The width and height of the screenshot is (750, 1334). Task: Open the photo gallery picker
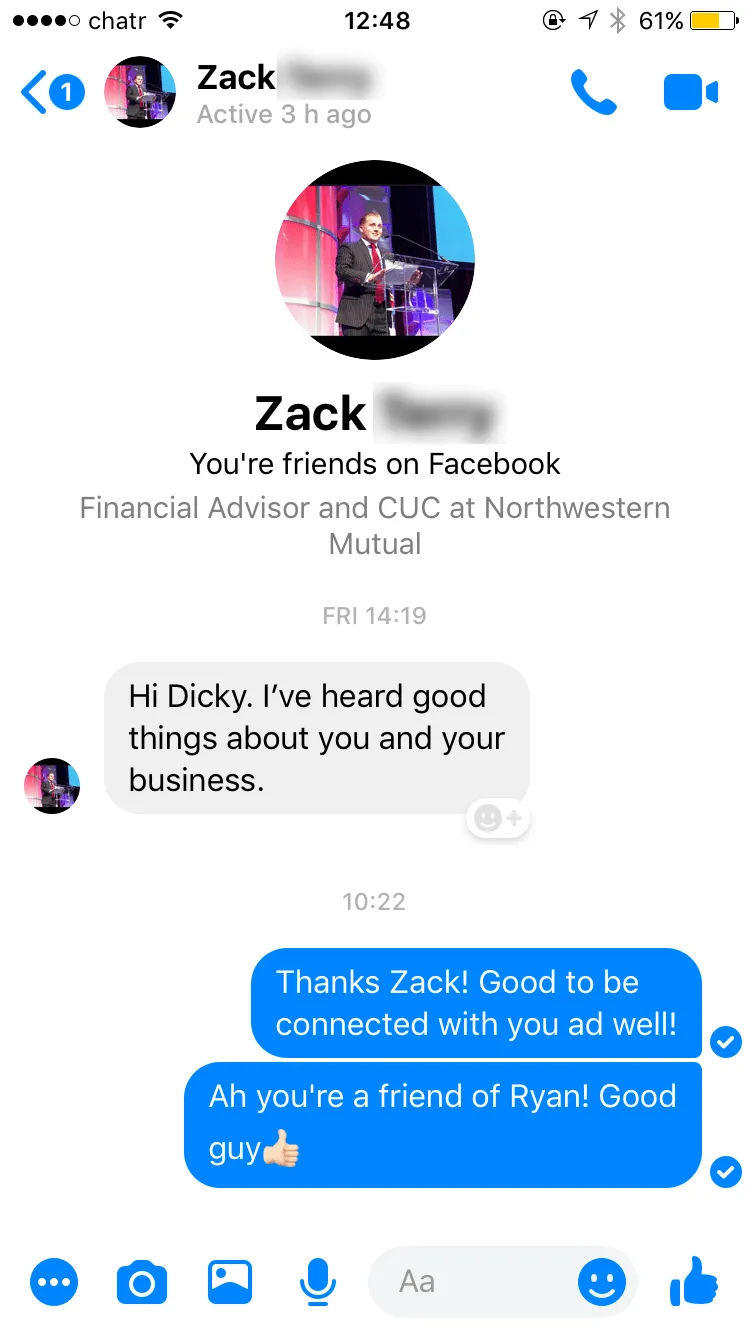coord(230,1282)
